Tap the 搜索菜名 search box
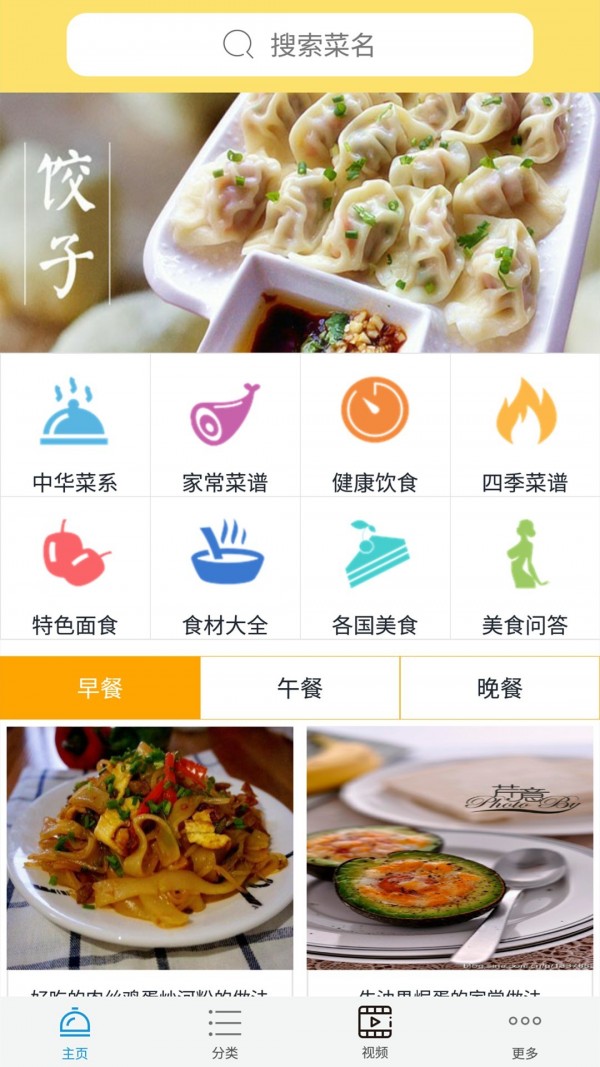Screen dimensions: 600x1067 pyautogui.click(x=300, y=45)
